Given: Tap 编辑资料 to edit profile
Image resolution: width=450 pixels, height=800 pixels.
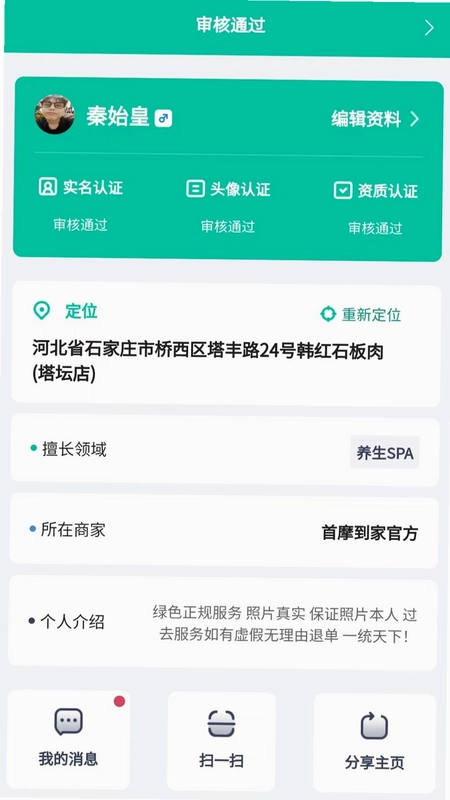Looking at the screenshot, I should click(375, 119).
